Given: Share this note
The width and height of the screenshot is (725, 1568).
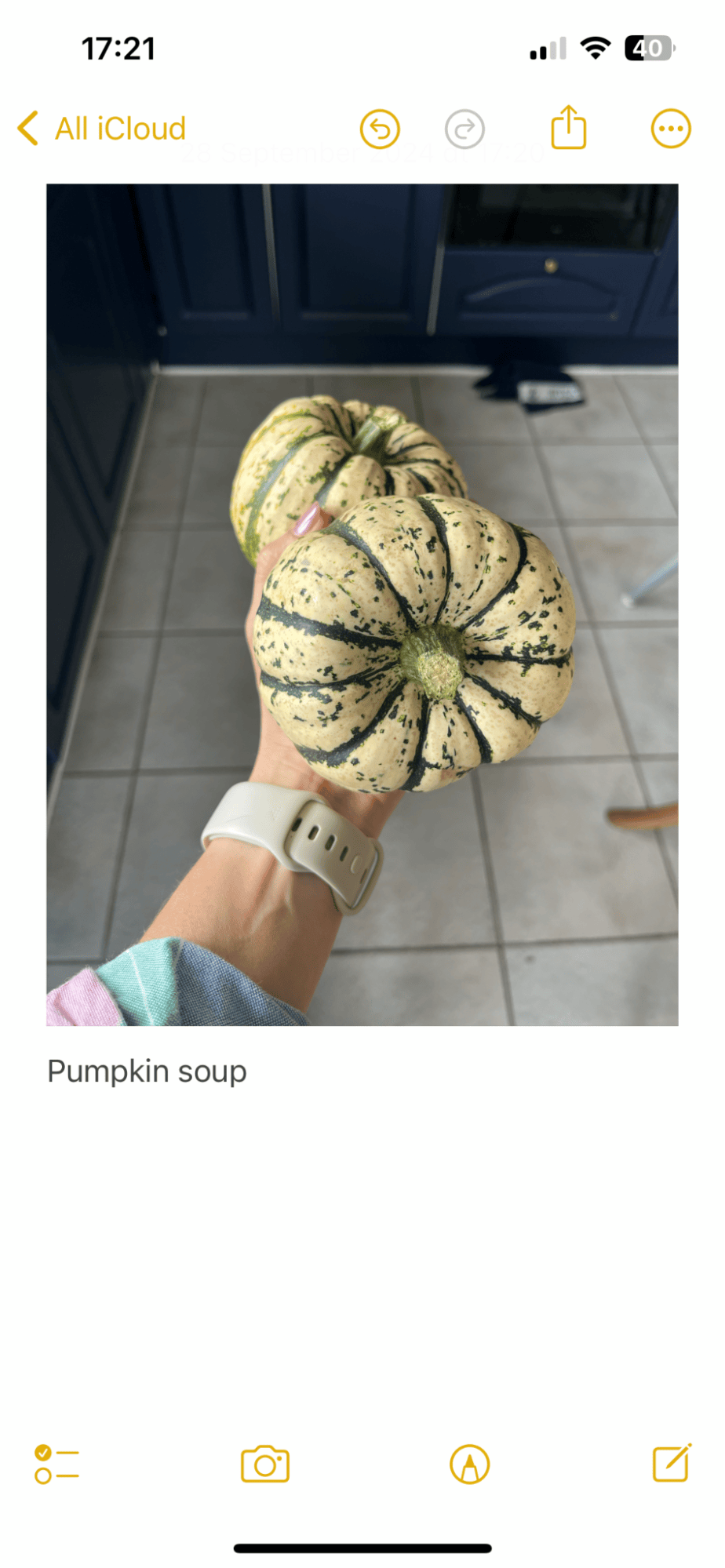Looking at the screenshot, I should coord(568,128).
